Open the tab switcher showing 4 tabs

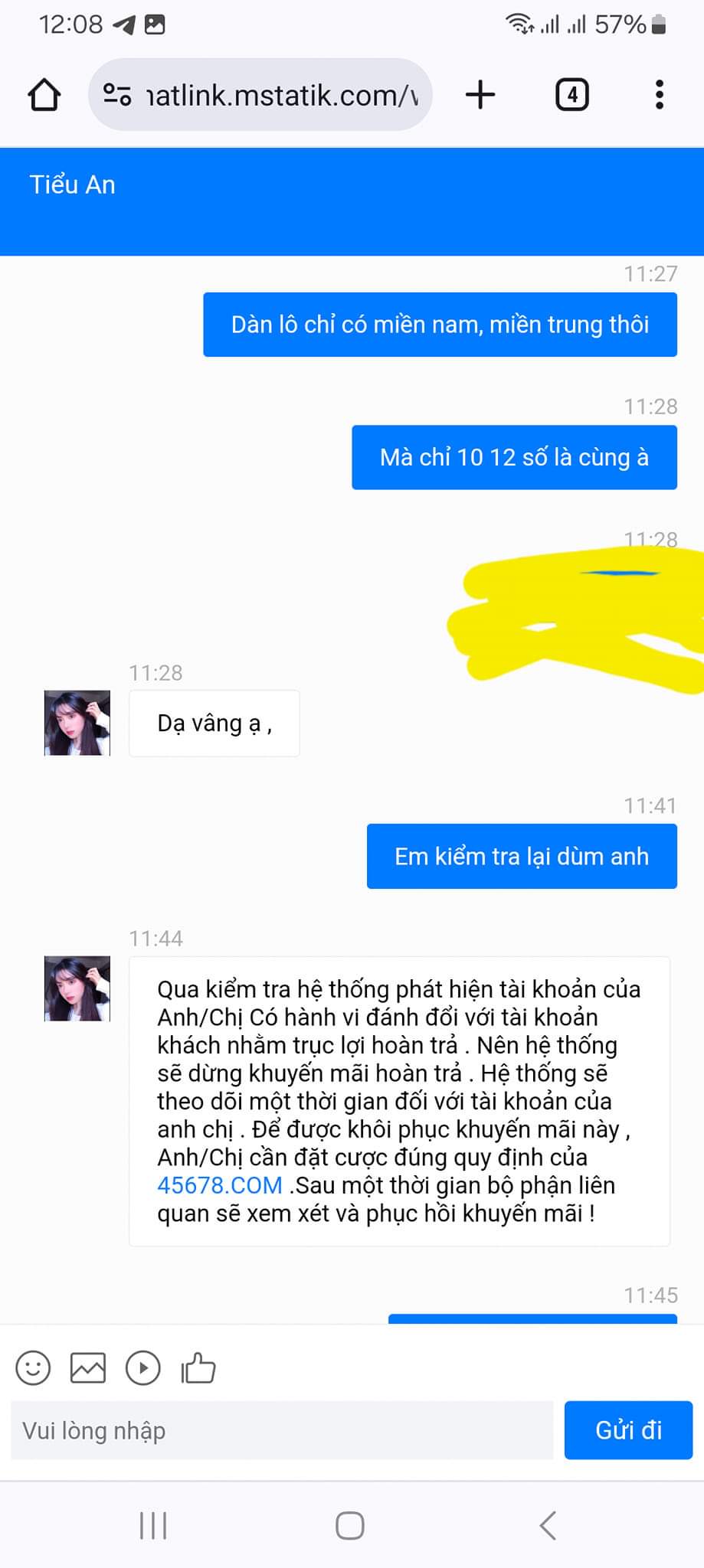571,95
